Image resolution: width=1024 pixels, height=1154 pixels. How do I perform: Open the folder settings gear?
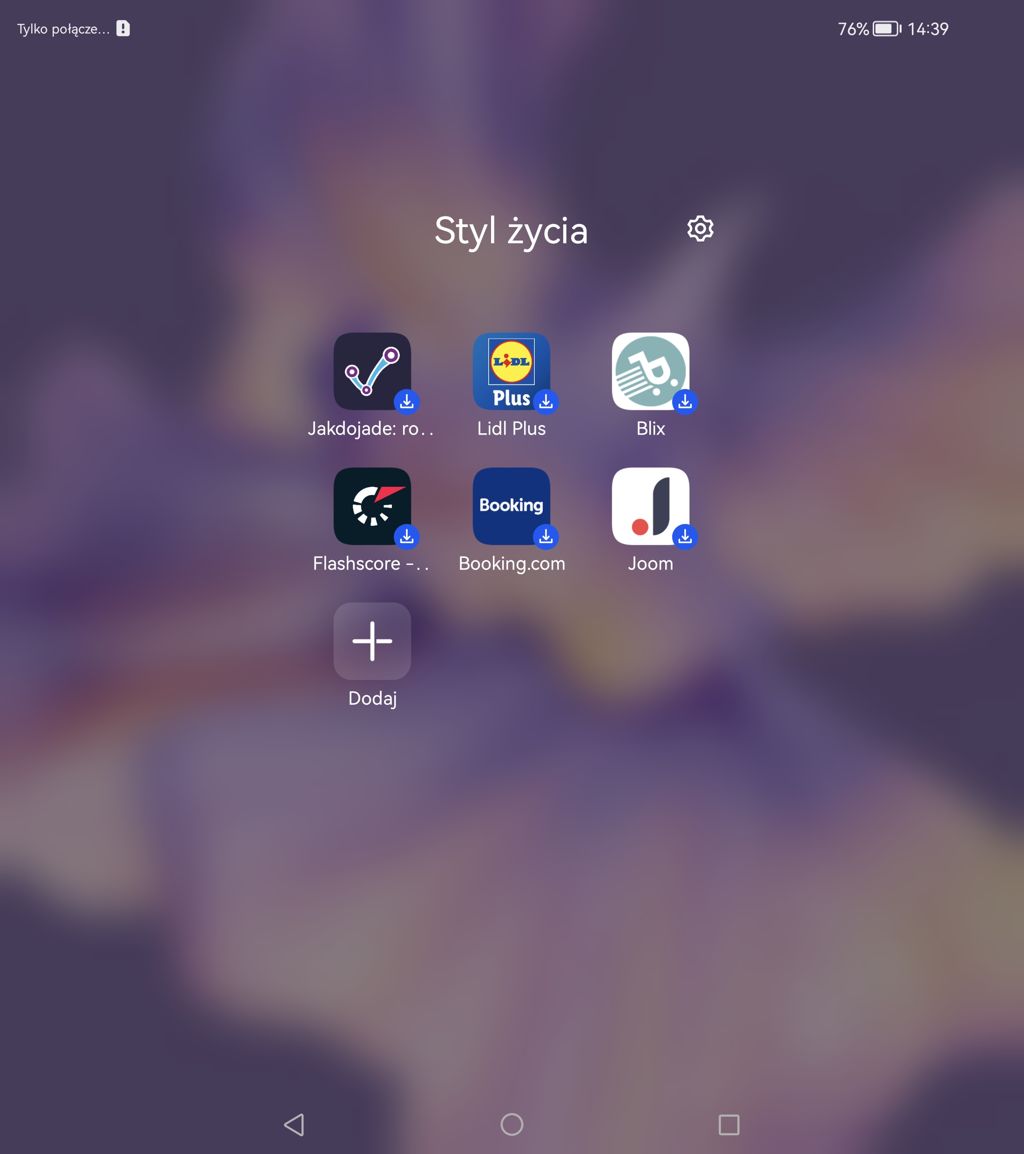[700, 229]
